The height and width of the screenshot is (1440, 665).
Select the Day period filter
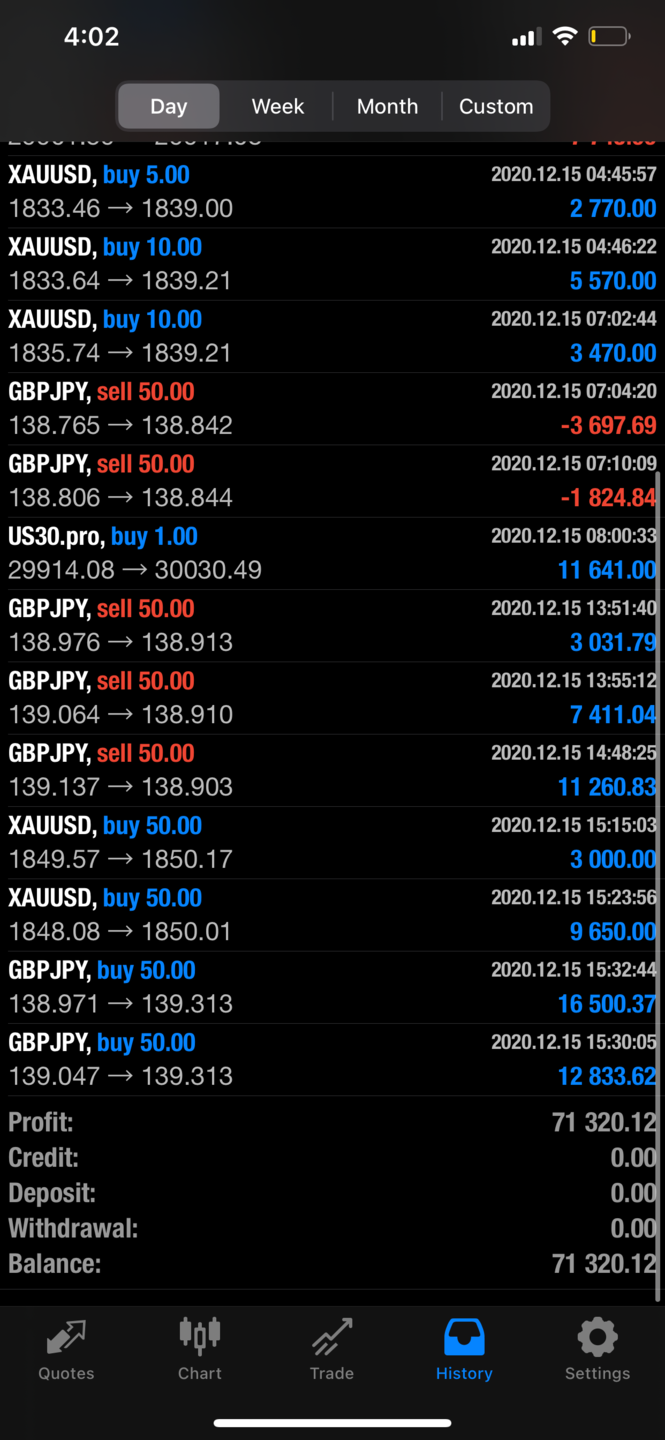(x=168, y=106)
